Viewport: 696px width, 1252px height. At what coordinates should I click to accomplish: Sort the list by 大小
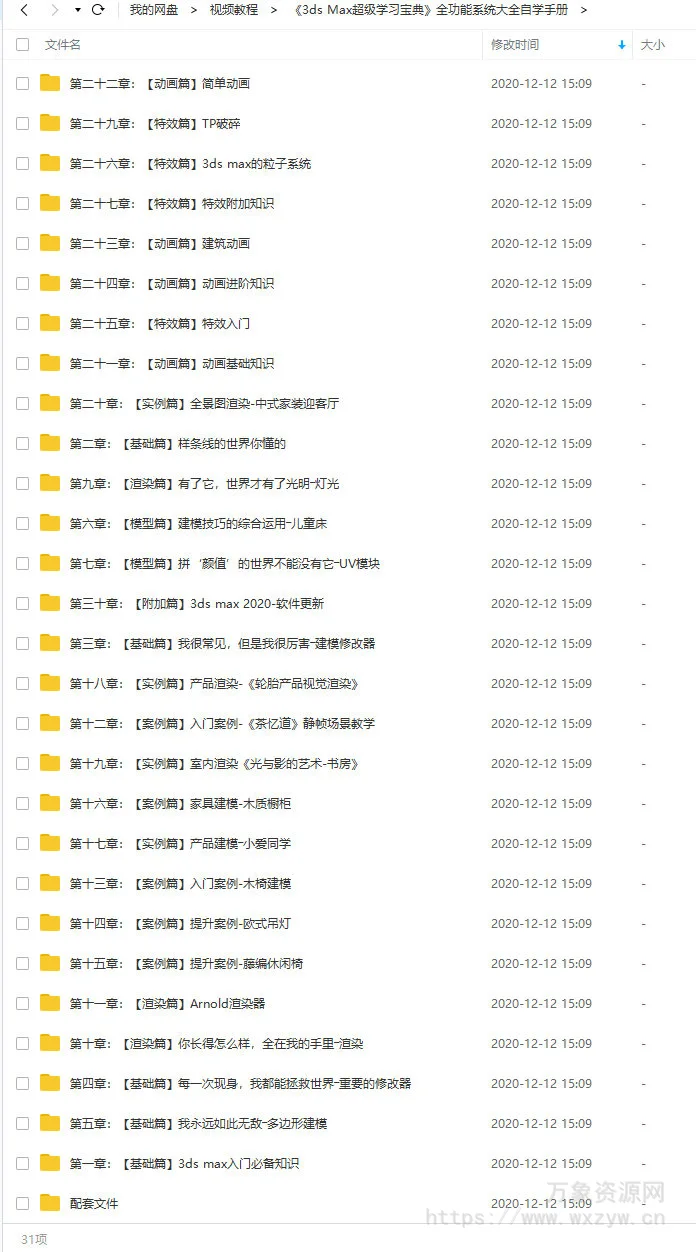pos(652,45)
